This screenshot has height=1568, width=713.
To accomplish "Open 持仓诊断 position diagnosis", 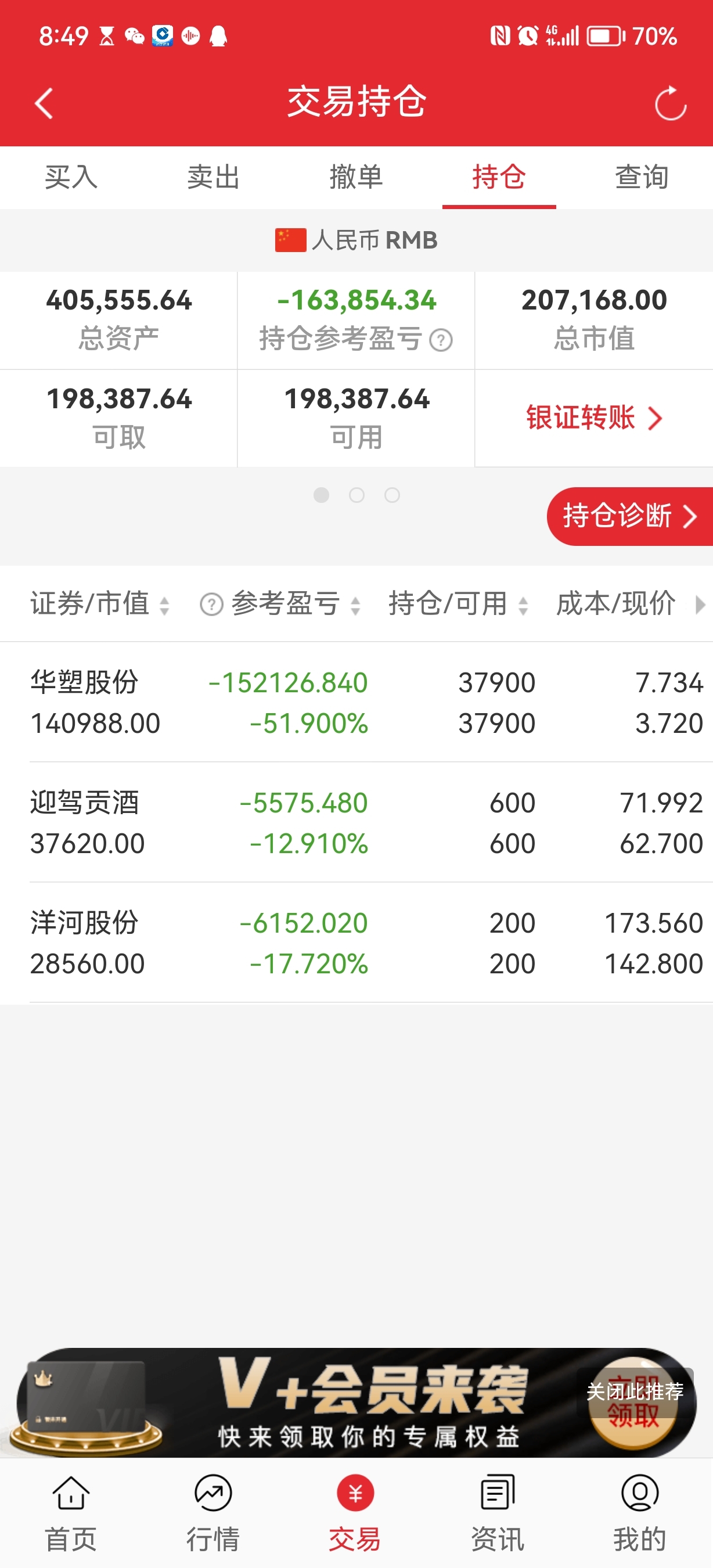I will pyautogui.click(x=629, y=516).
